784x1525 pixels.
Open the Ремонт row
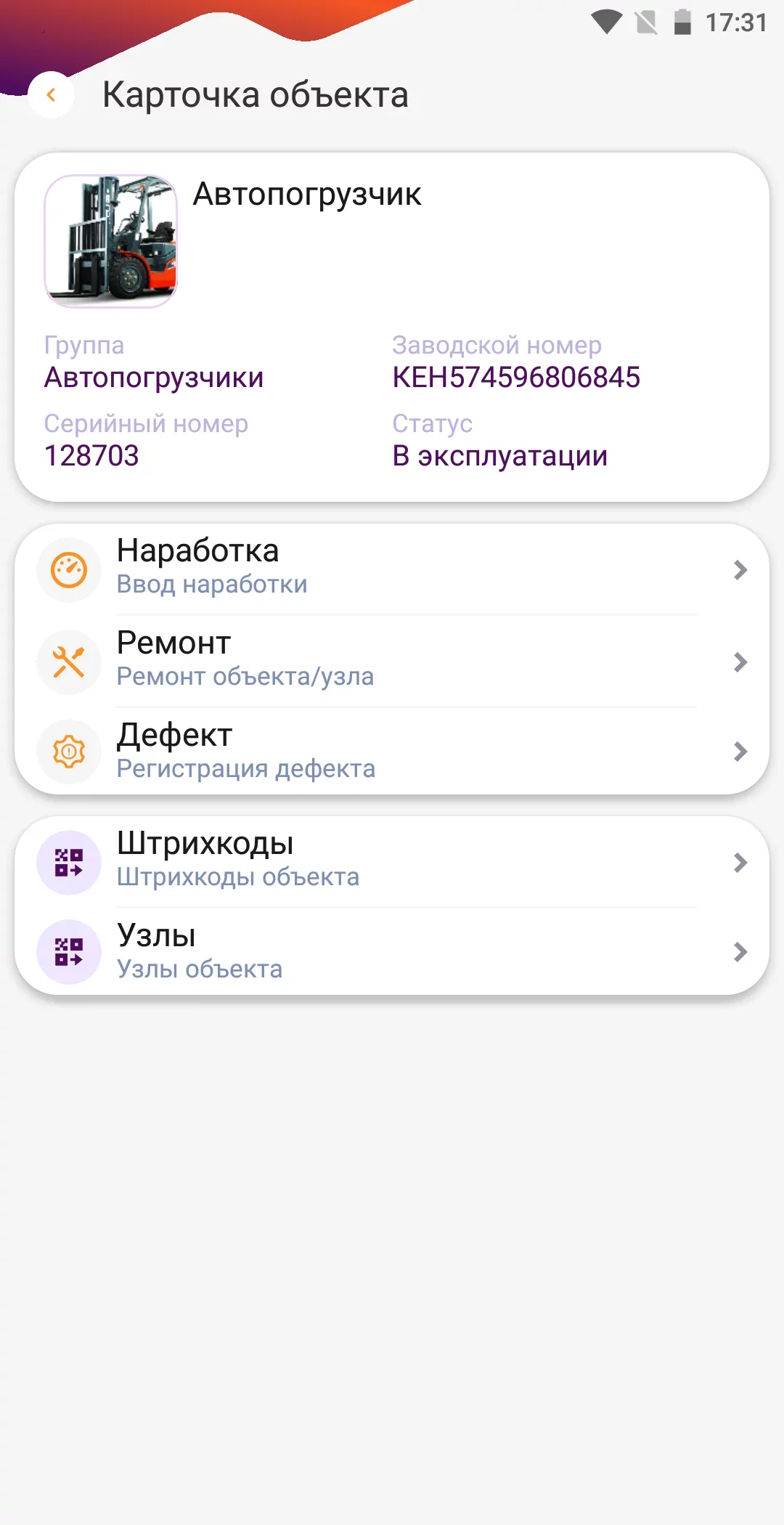pos(392,662)
